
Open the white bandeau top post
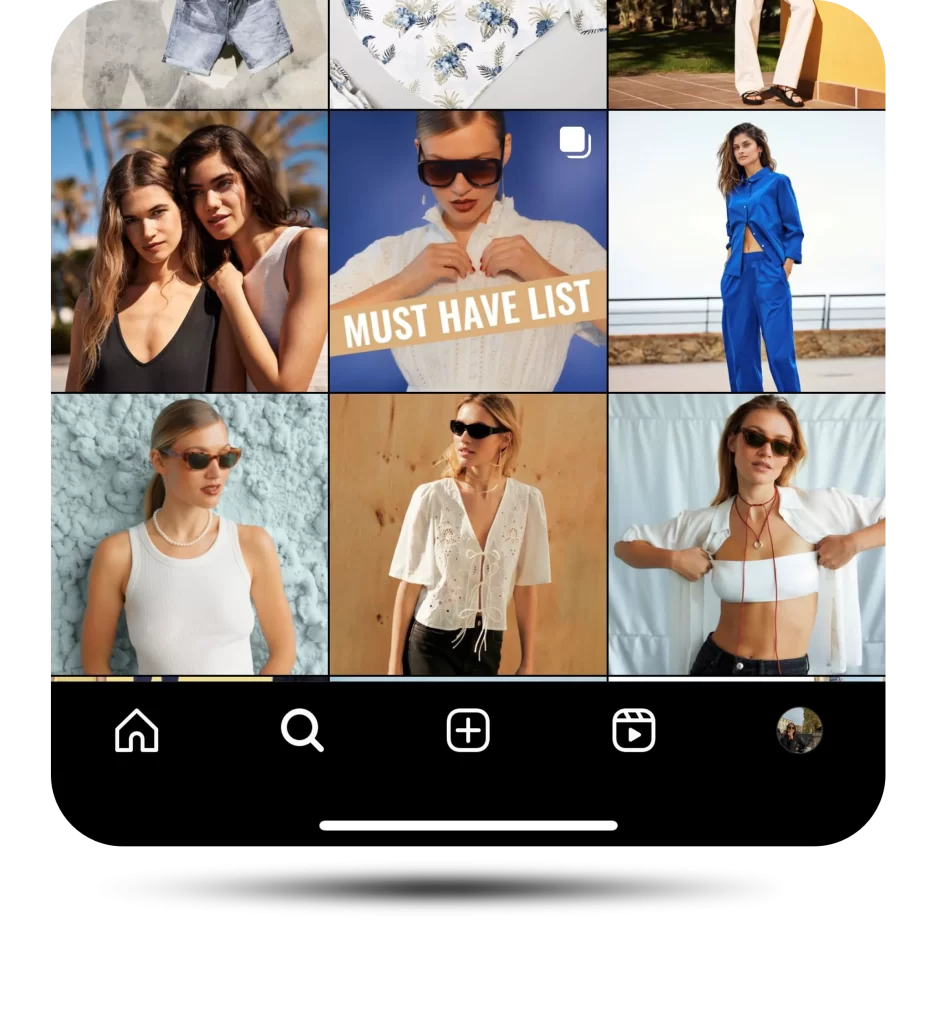(747, 534)
